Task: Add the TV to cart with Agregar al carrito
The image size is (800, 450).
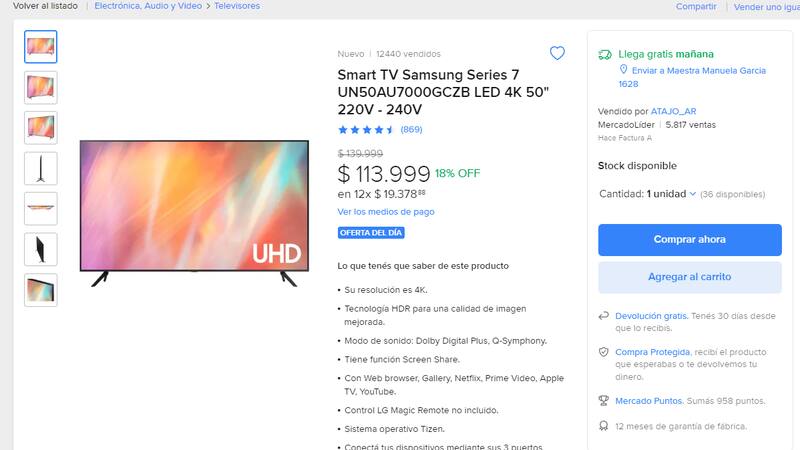Action: point(689,277)
